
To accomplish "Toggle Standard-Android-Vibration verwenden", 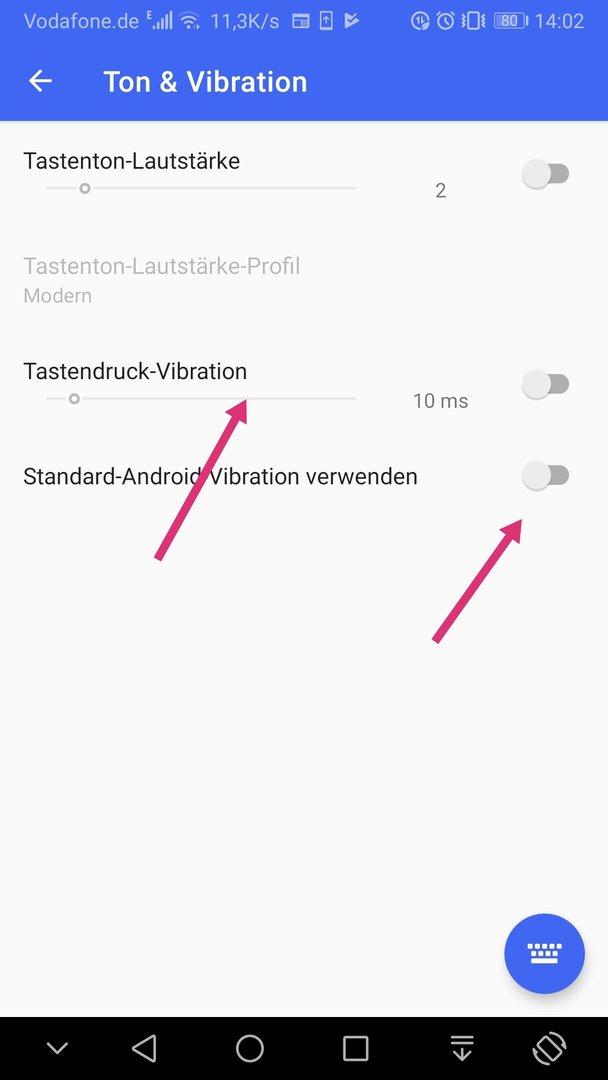I will coord(545,476).
